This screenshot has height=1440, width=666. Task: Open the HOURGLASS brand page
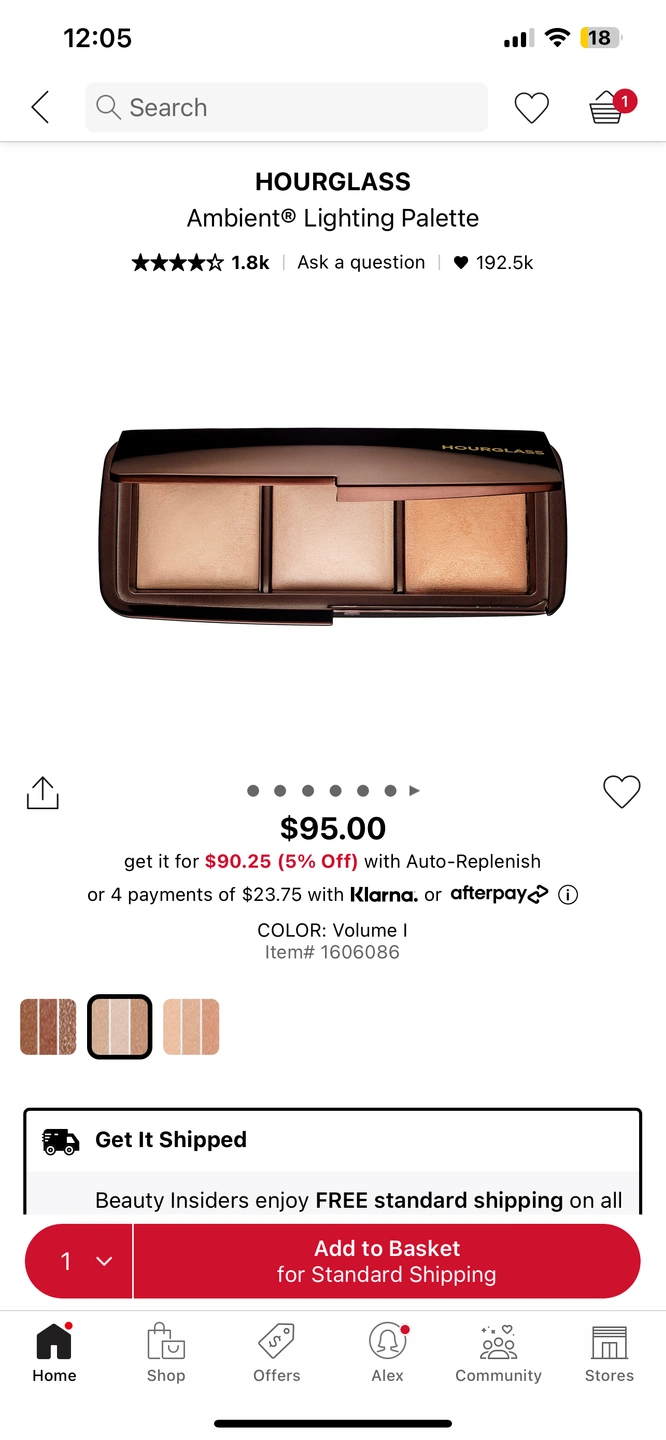point(332,182)
